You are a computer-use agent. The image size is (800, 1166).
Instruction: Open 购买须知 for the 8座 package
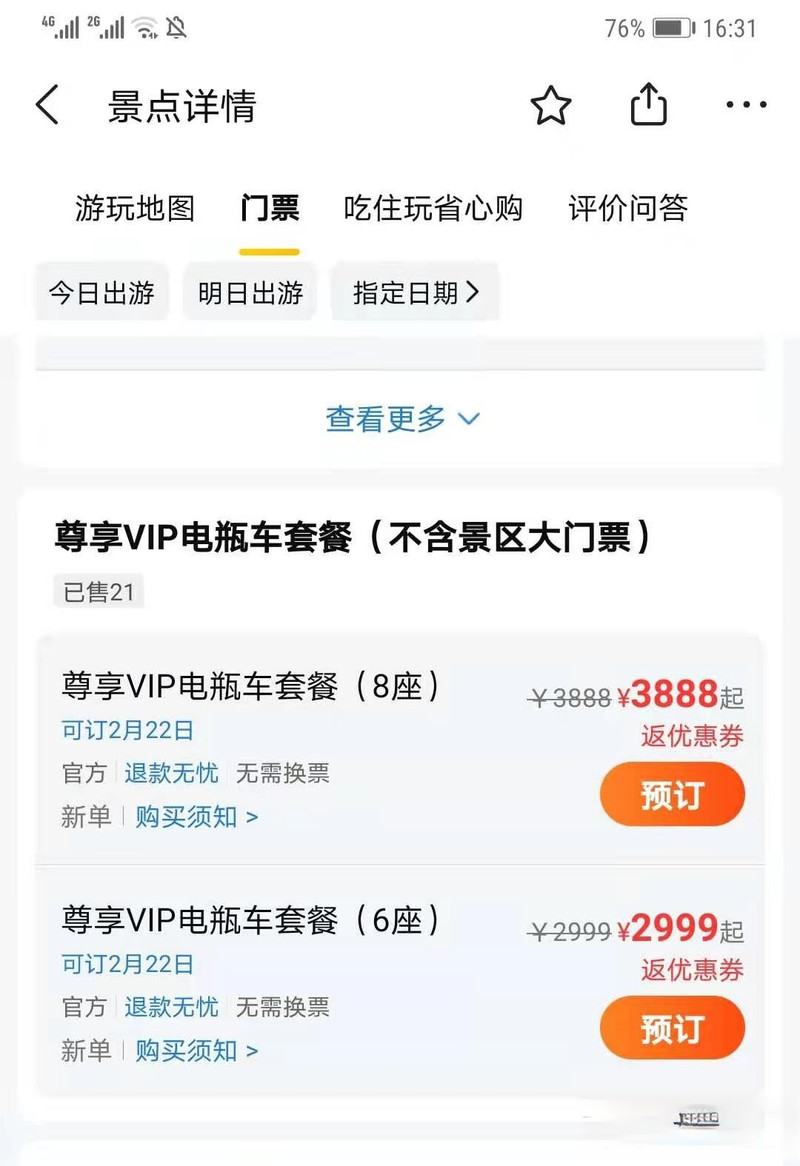pyautogui.click(x=196, y=817)
